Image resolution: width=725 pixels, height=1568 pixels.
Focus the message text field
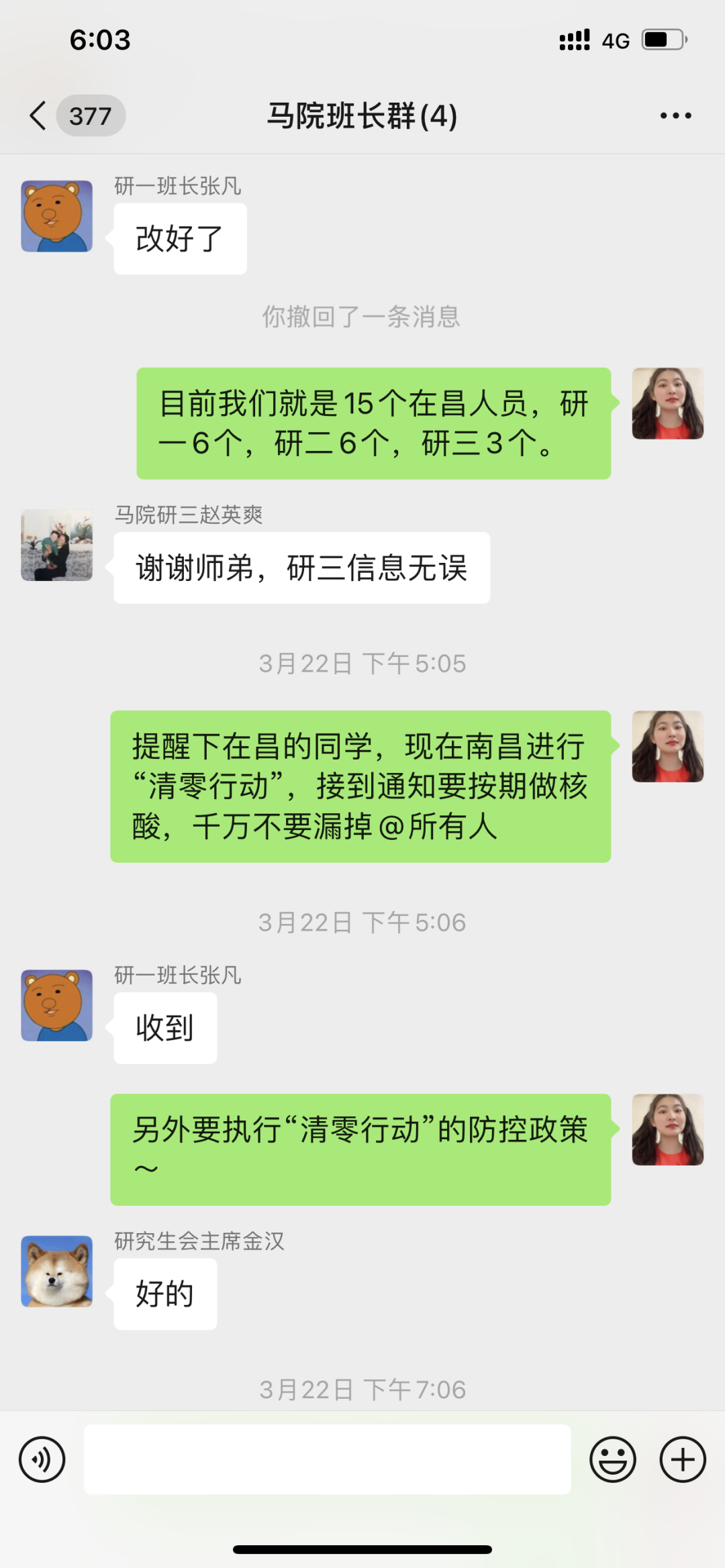click(x=327, y=1459)
